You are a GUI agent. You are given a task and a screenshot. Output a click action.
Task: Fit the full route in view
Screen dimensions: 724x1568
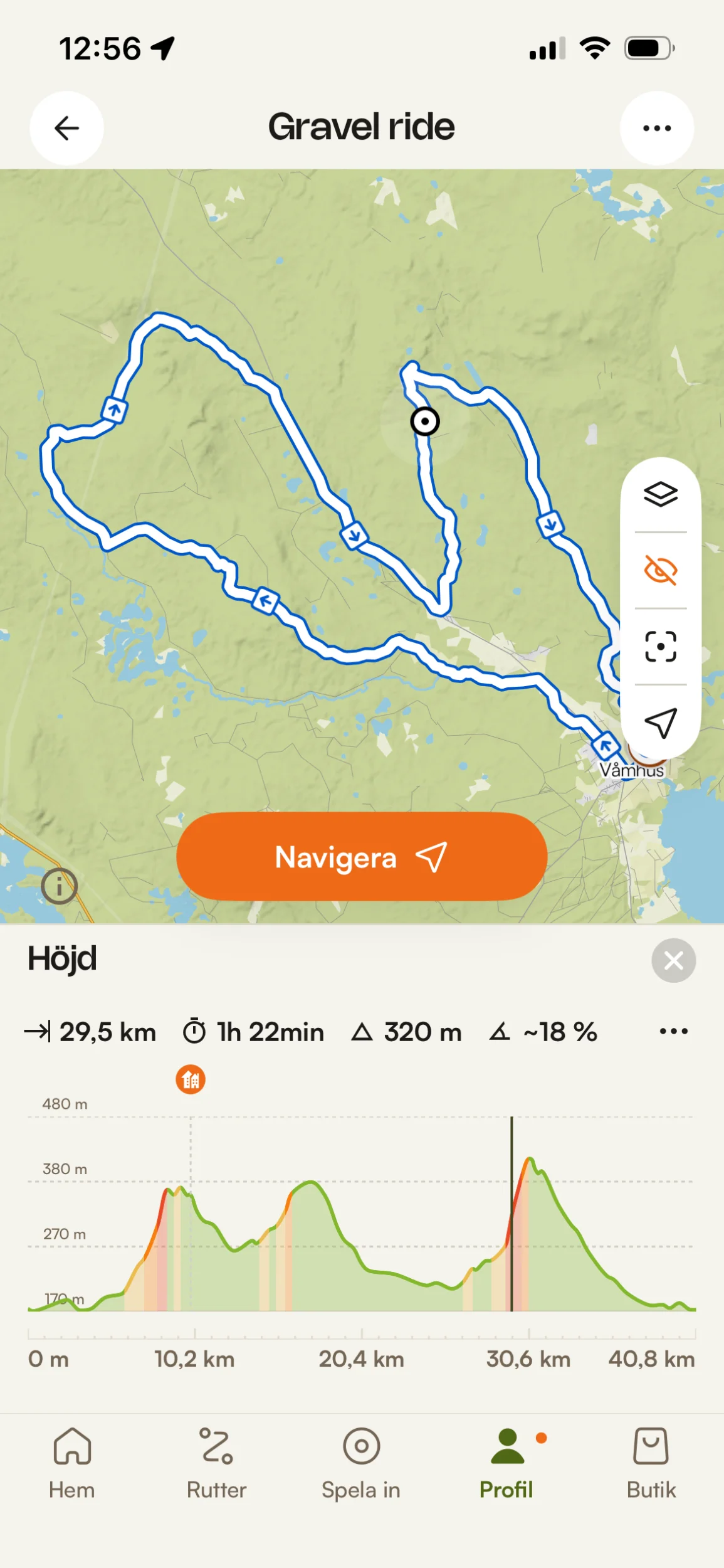tap(661, 646)
